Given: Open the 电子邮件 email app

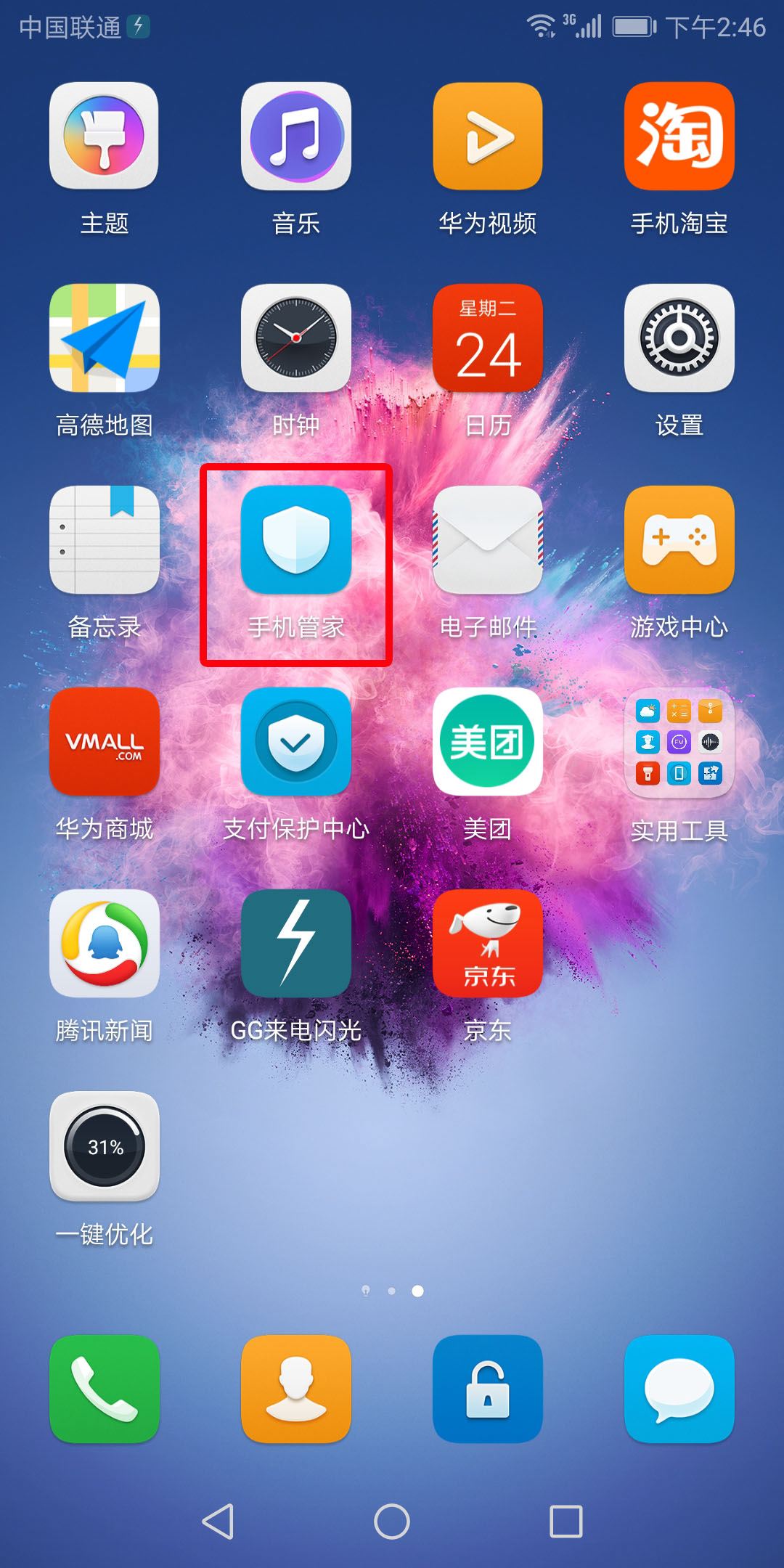Looking at the screenshot, I should click(x=487, y=541).
